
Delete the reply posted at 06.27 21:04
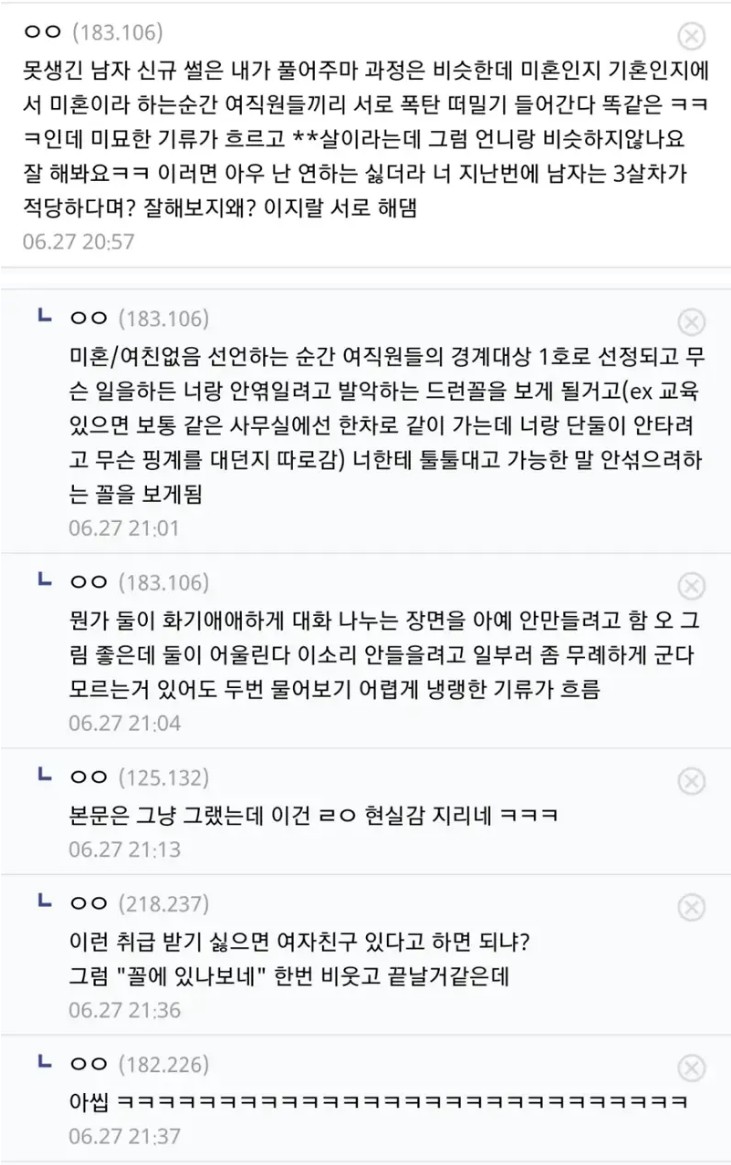691,585
